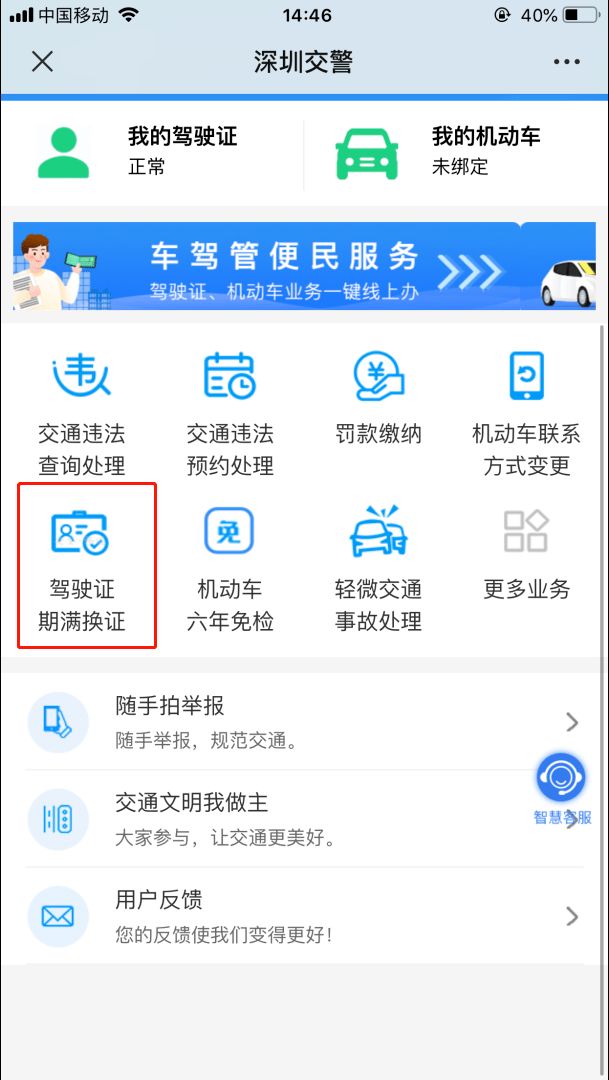The height and width of the screenshot is (1080, 609).
Task: Open 机动车六年免检
Action: pyautogui.click(x=230, y=567)
